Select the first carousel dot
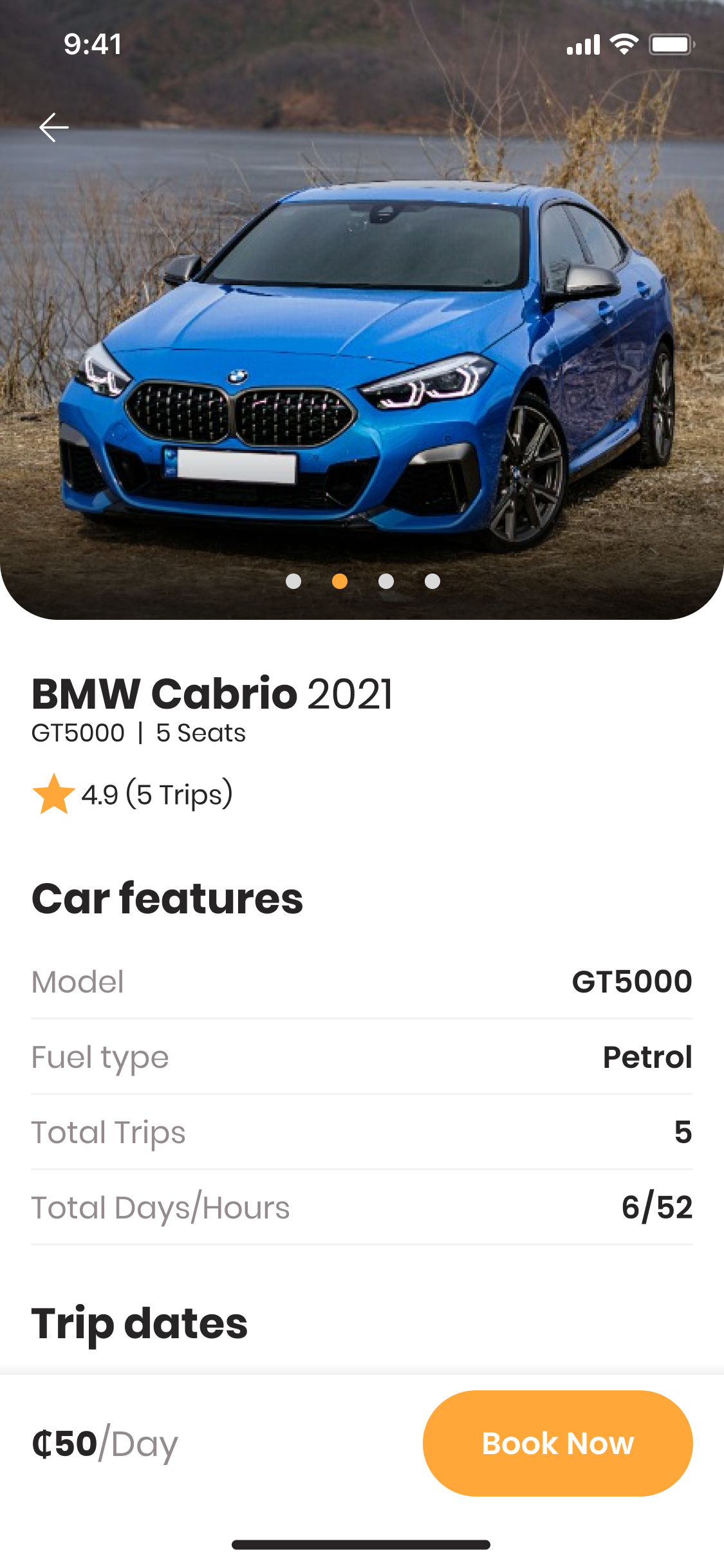The image size is (724, 1568). (x=293, y=581)
